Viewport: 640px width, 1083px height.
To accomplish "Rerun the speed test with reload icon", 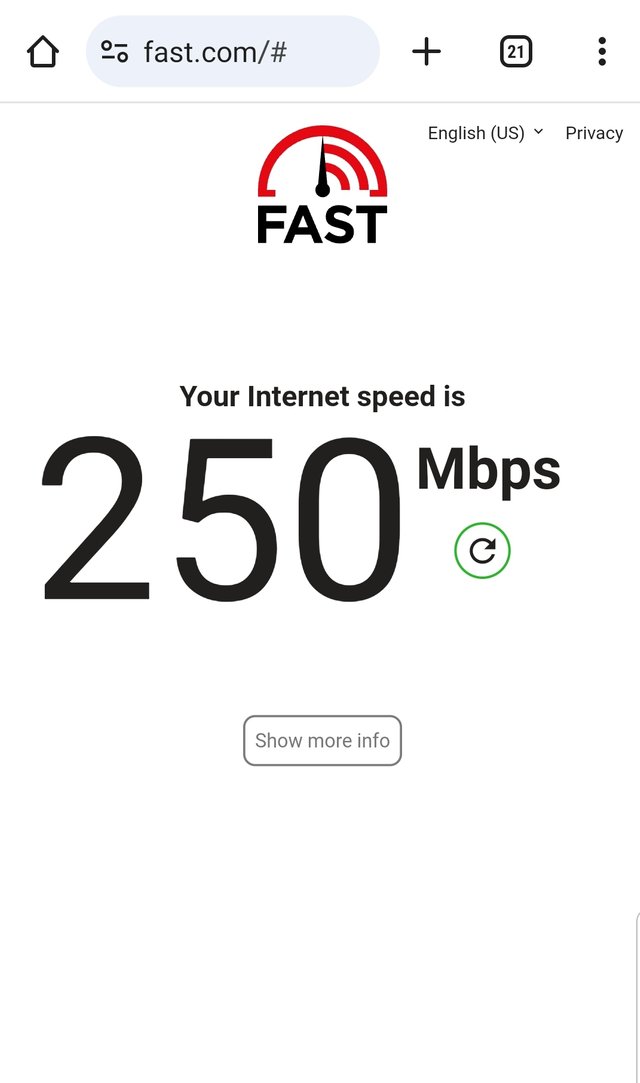I will point(482,550).
